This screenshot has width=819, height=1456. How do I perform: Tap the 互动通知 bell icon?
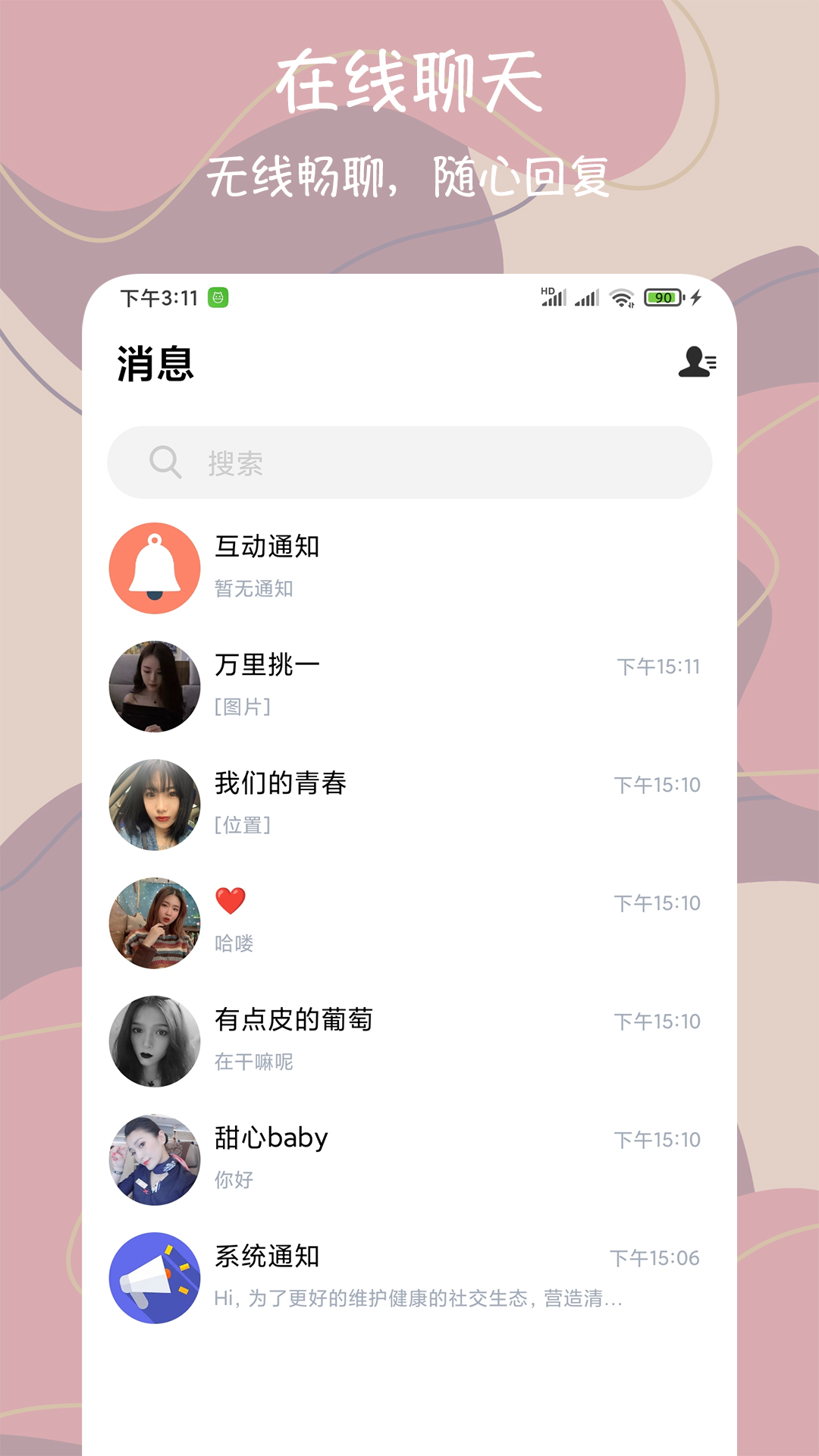click(155, 567)
